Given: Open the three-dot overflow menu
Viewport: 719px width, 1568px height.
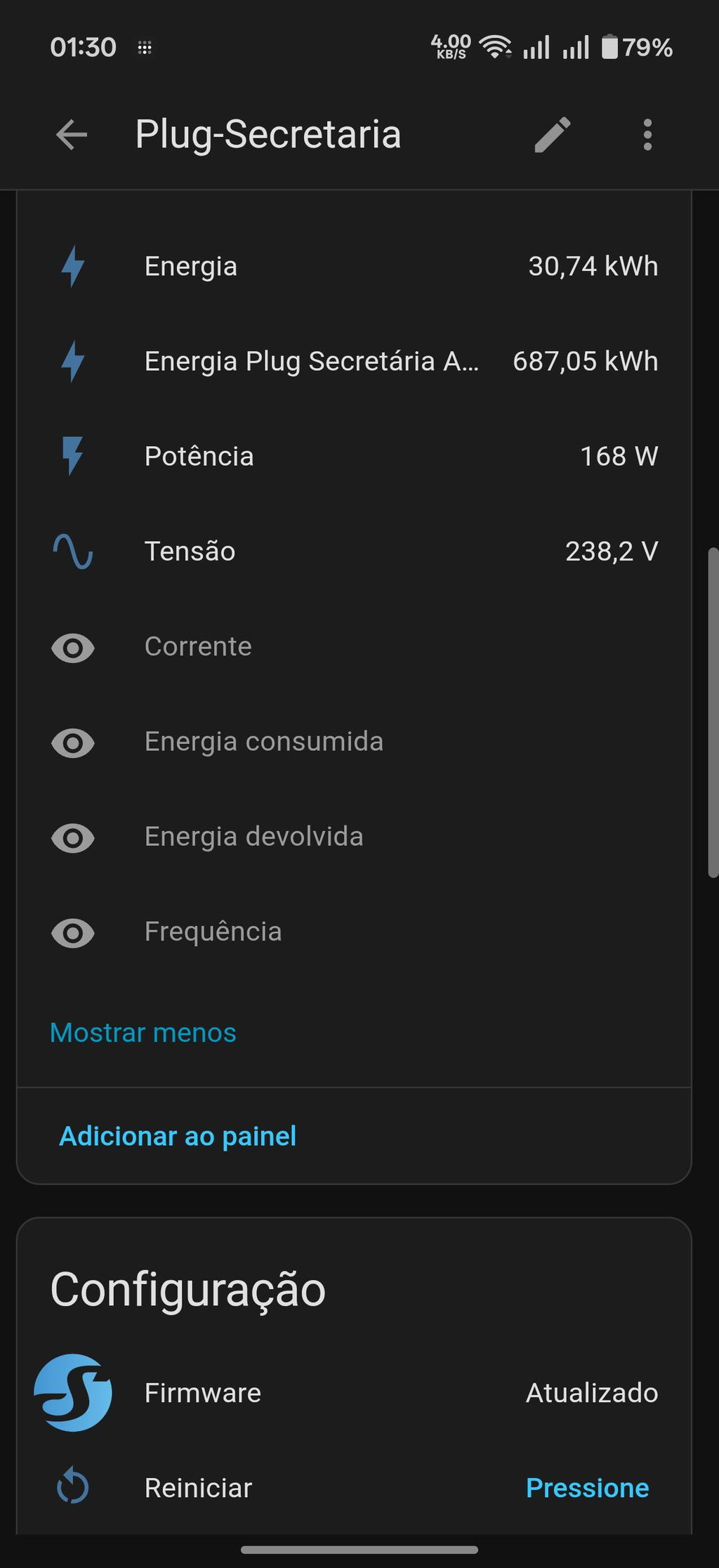Looking at the screenshot, I should click(647, 134).
